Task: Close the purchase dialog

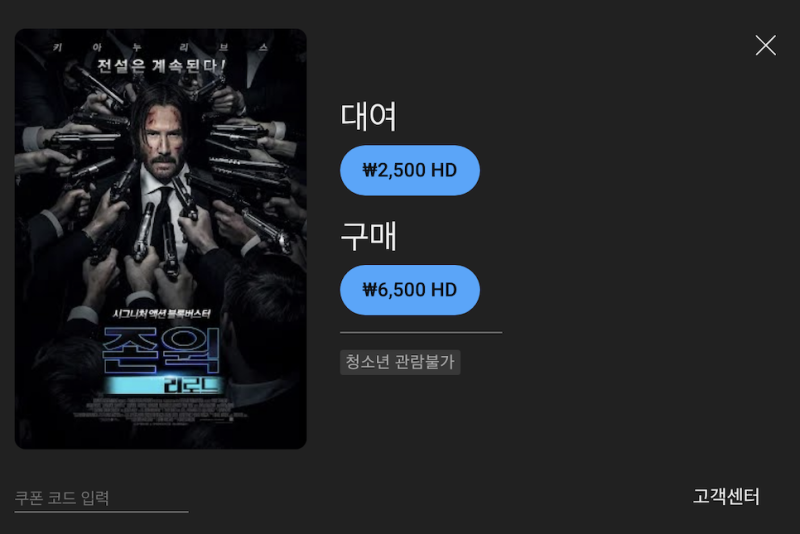Action: (x=765, y=45)
